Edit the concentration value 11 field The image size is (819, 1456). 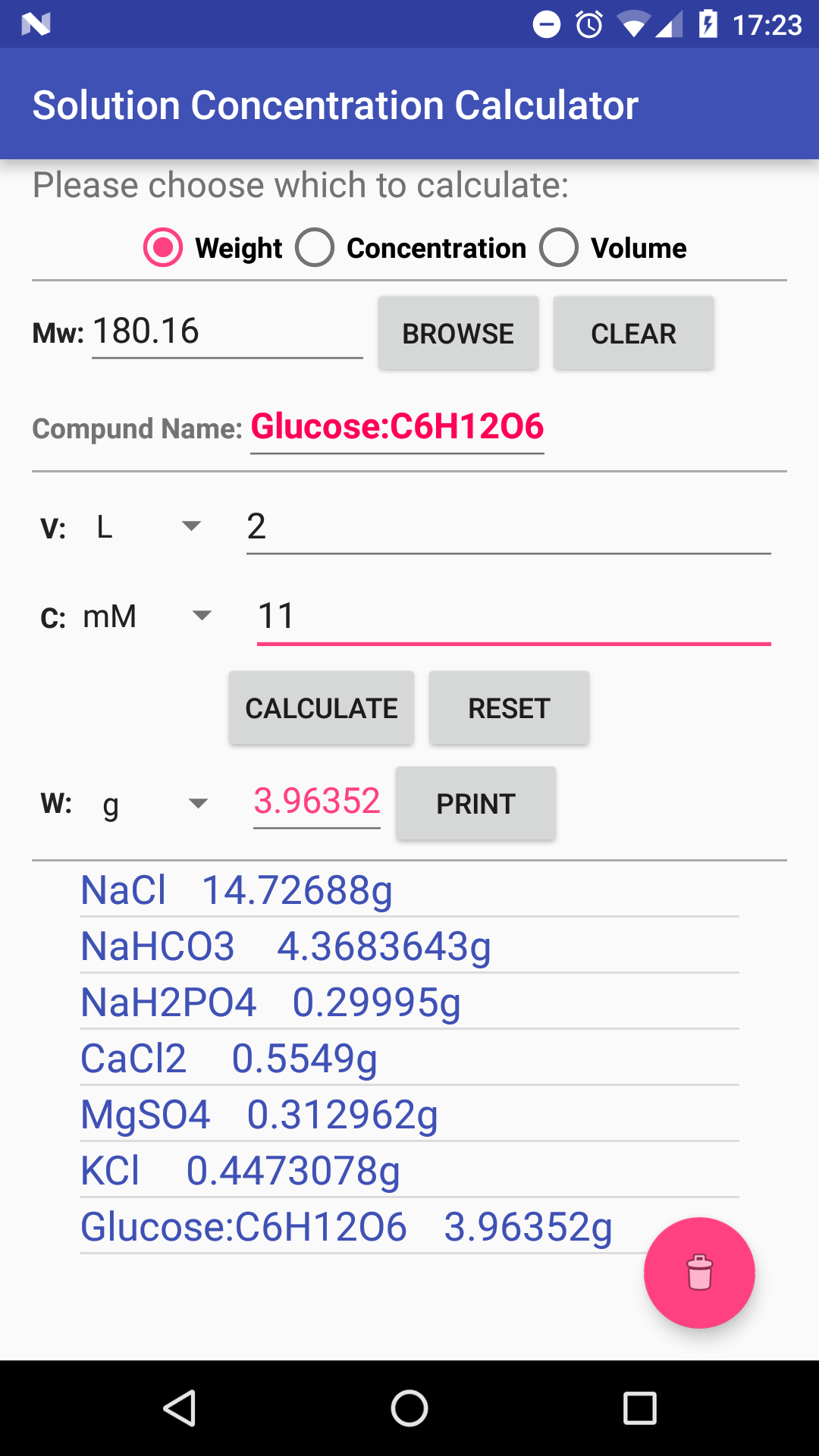tap(513, 617)
